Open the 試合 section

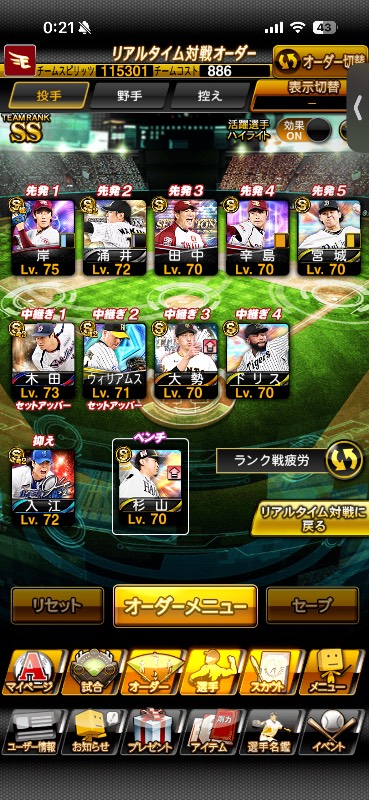coord(91,672)
